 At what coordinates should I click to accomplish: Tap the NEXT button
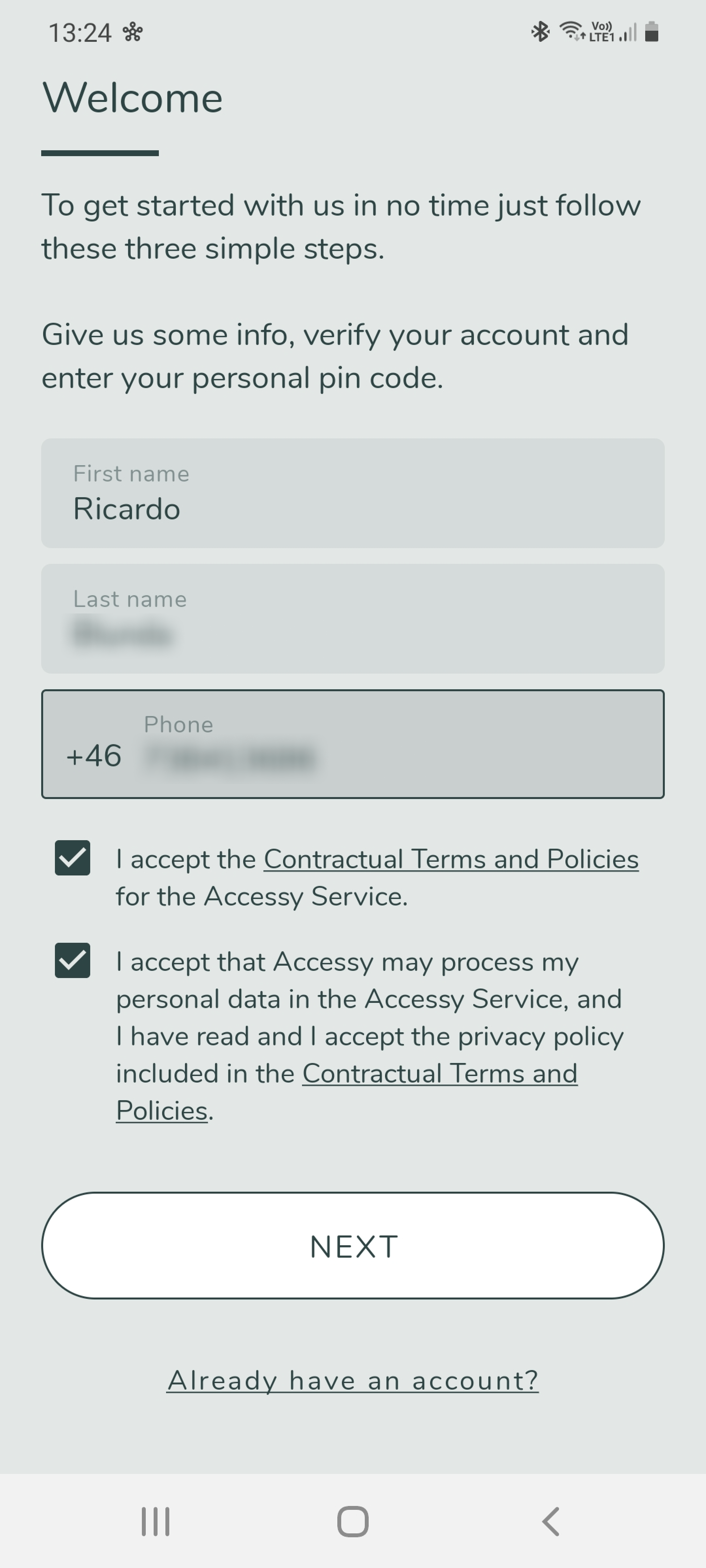coord(353,1245)
